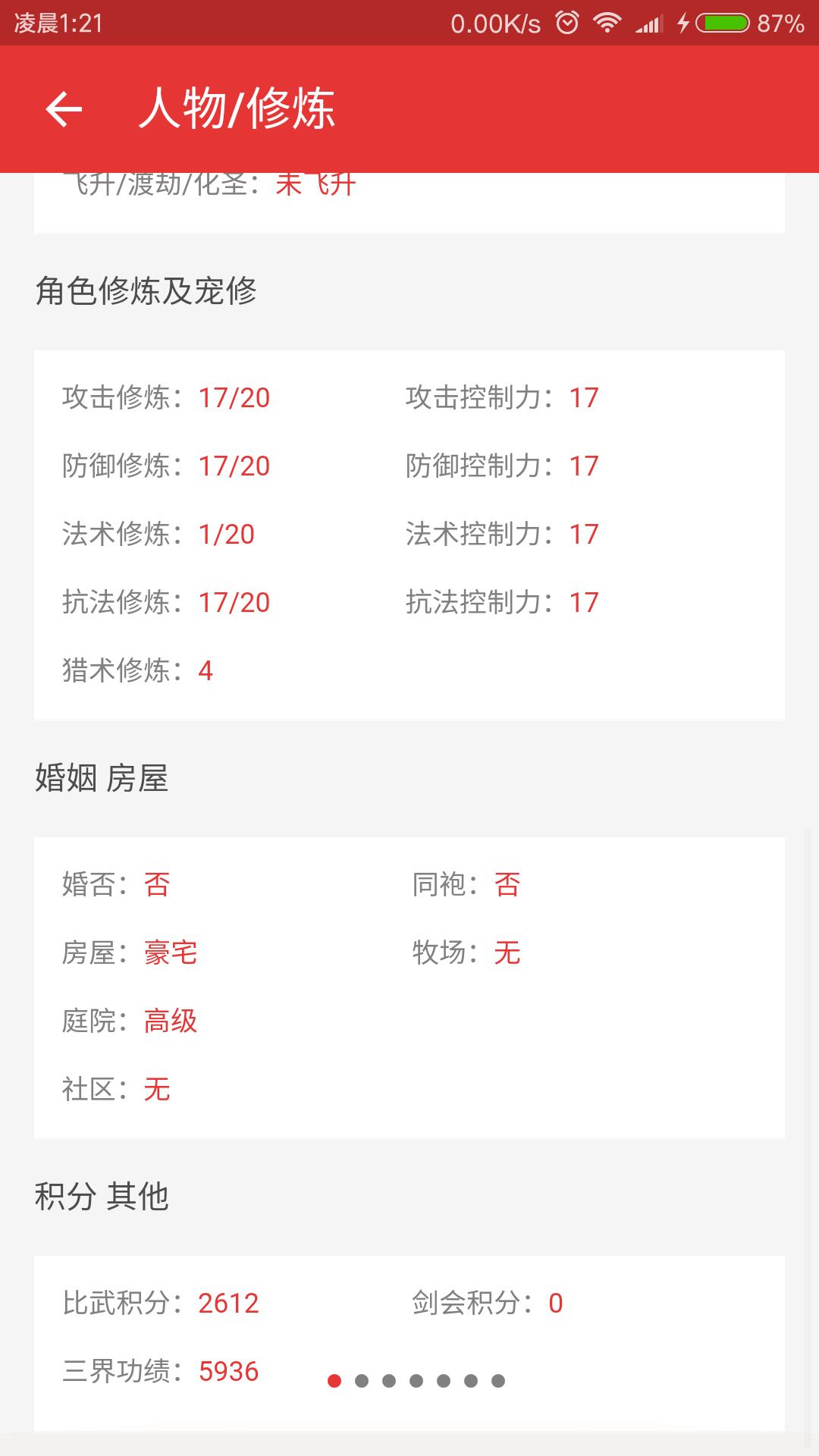Viewport: 819px width, 1456px height.
Task: Select the second page indicator dot
Action: point(362,1381)
